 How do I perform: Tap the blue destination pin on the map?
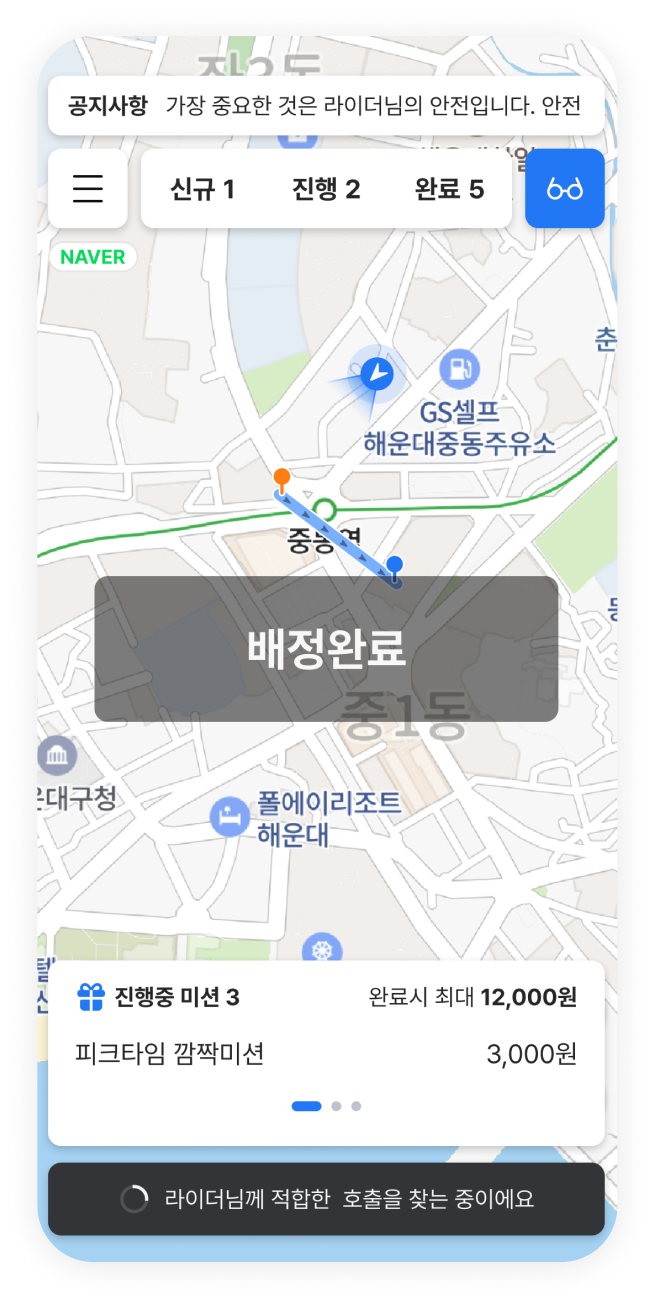point(395,566)
